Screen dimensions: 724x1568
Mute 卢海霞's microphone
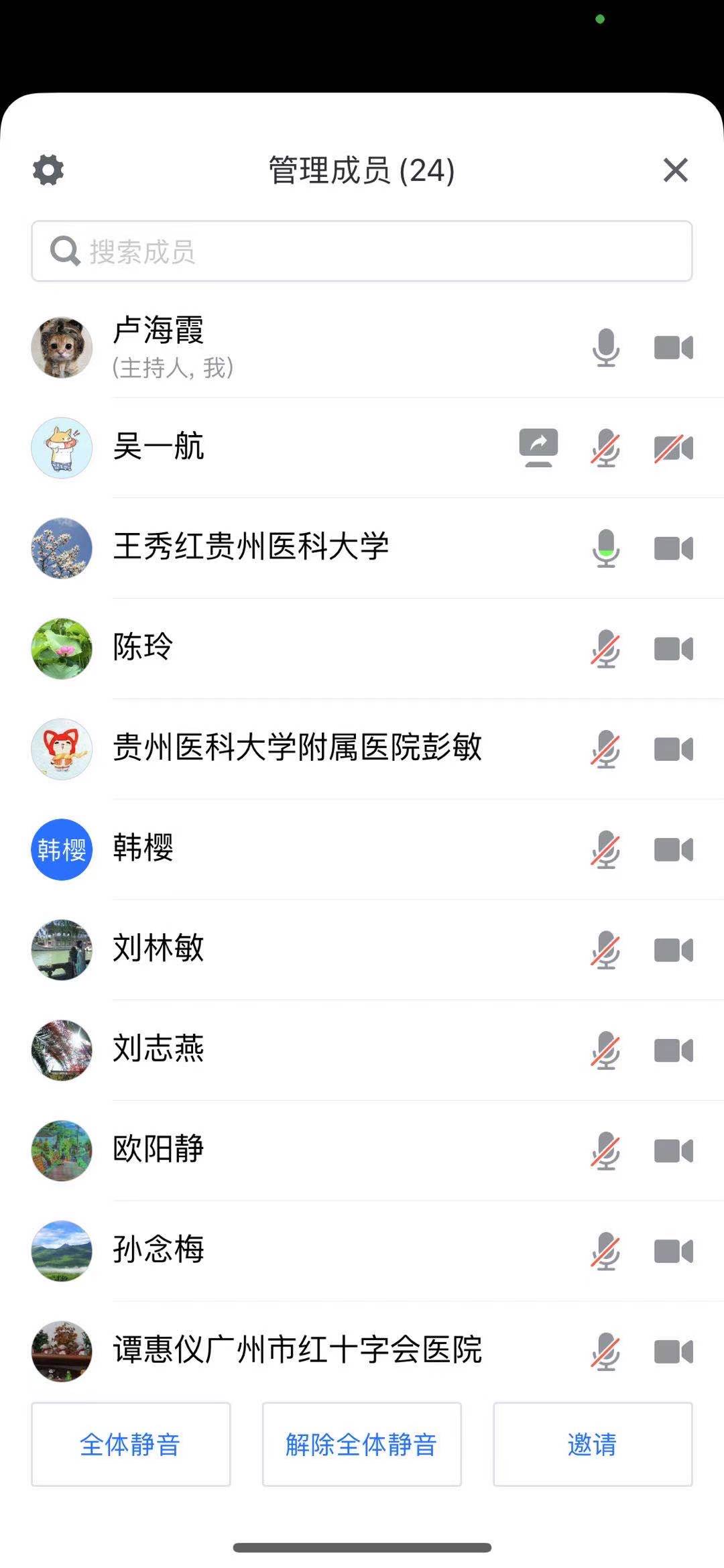[605, 347]
